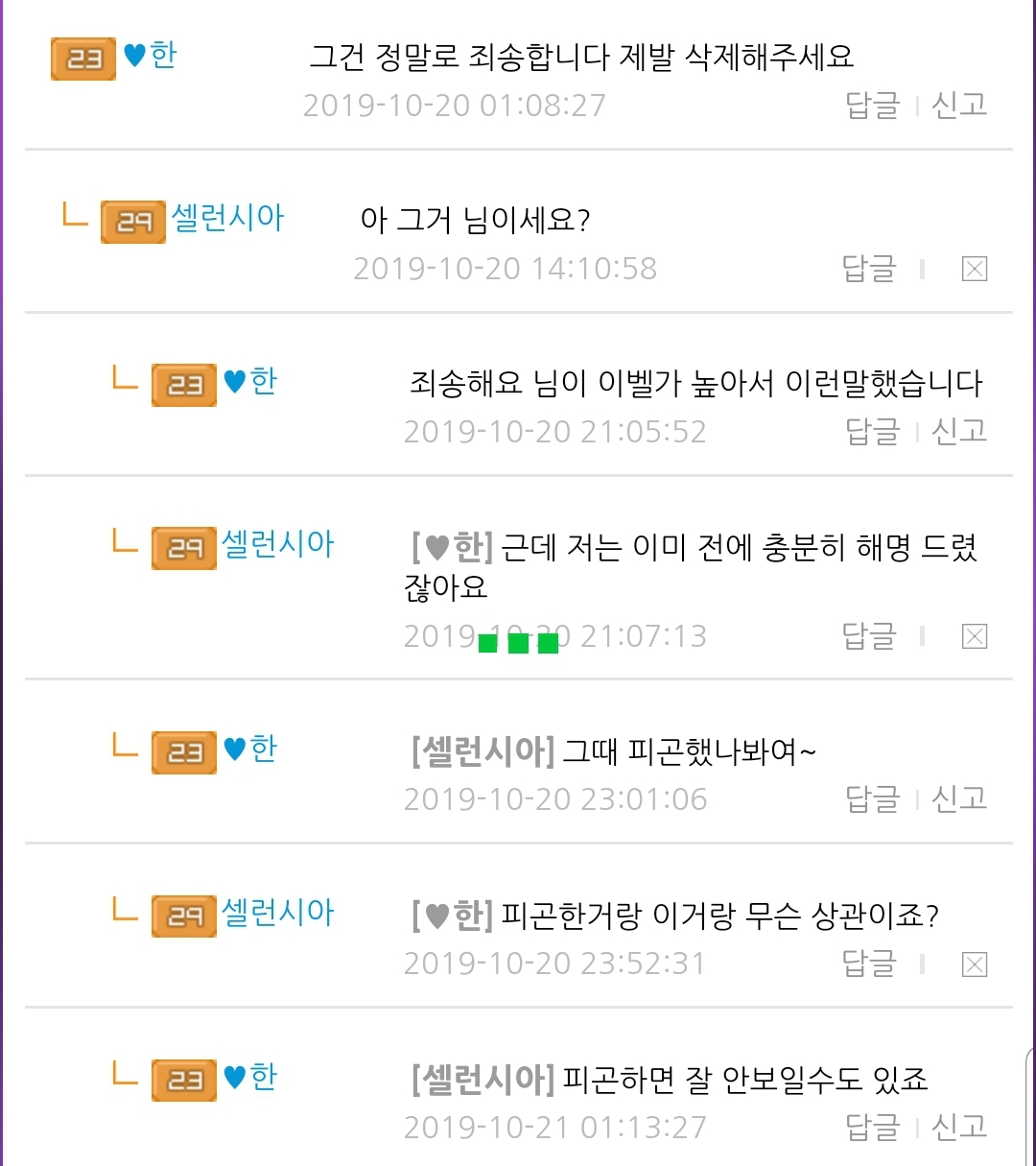Viewport: 1036px width, 1166px height.
Task: Open 셀런시아's profile from the 14:10:58 comment
Action: click(x=227, y=218)
